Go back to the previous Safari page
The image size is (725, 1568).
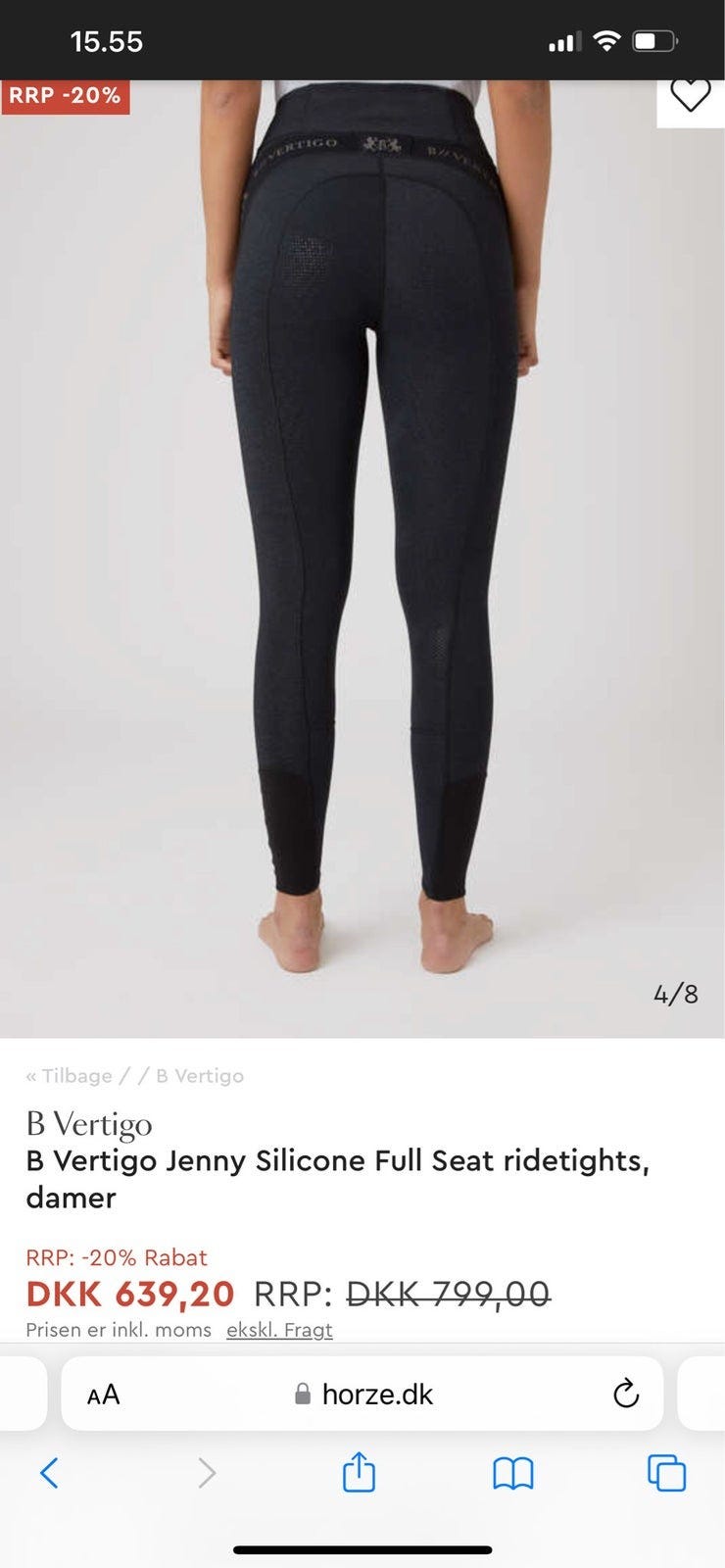(49, 1472)
